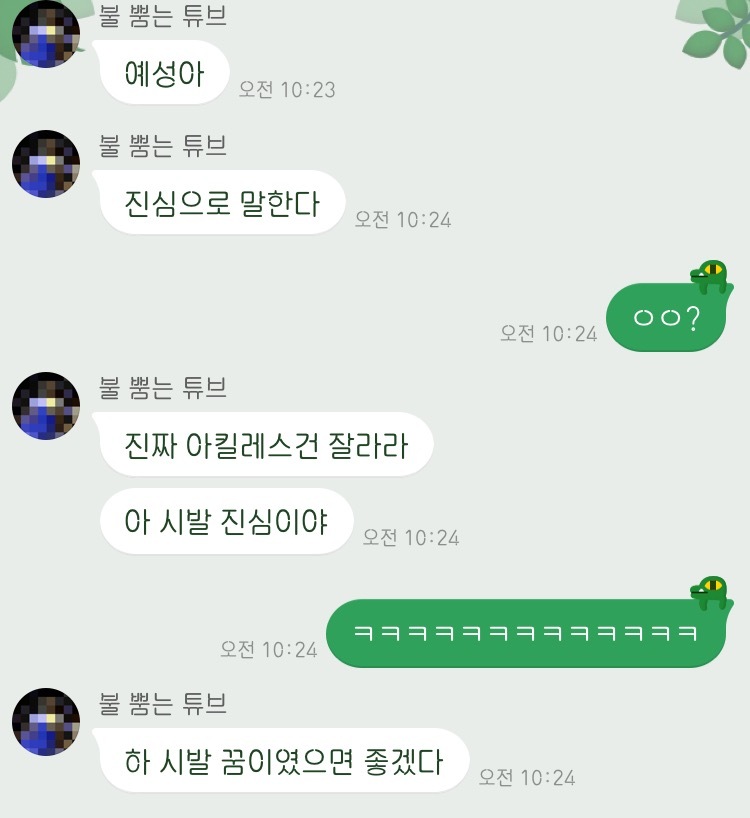Tap the avatar next to 진심으로 말한다
Viewport: 750px width, 818px height.
pyautogui.click(x=46, y=164)
